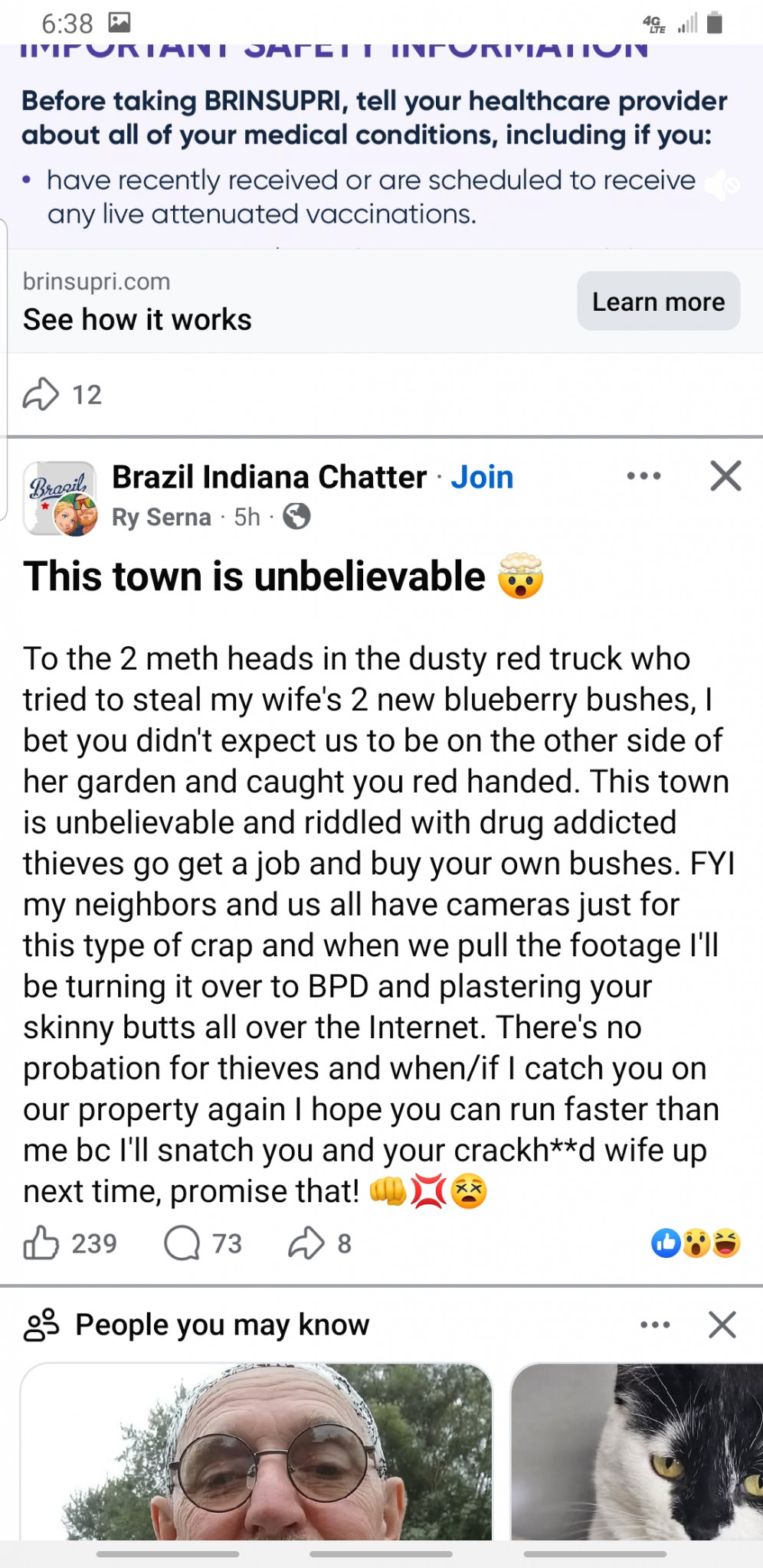The width and height of the screenshot is (763, 1568).
Task: Tap Learn more on Brinsupri ad
Action: tap(658, 301)
